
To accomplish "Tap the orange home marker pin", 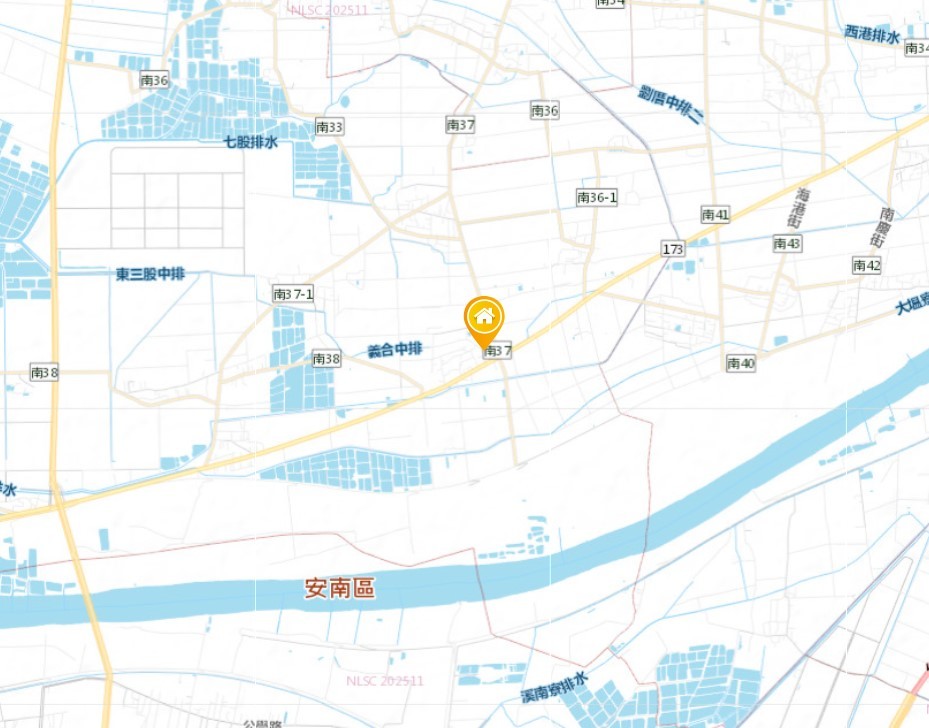I will point(484,319).
